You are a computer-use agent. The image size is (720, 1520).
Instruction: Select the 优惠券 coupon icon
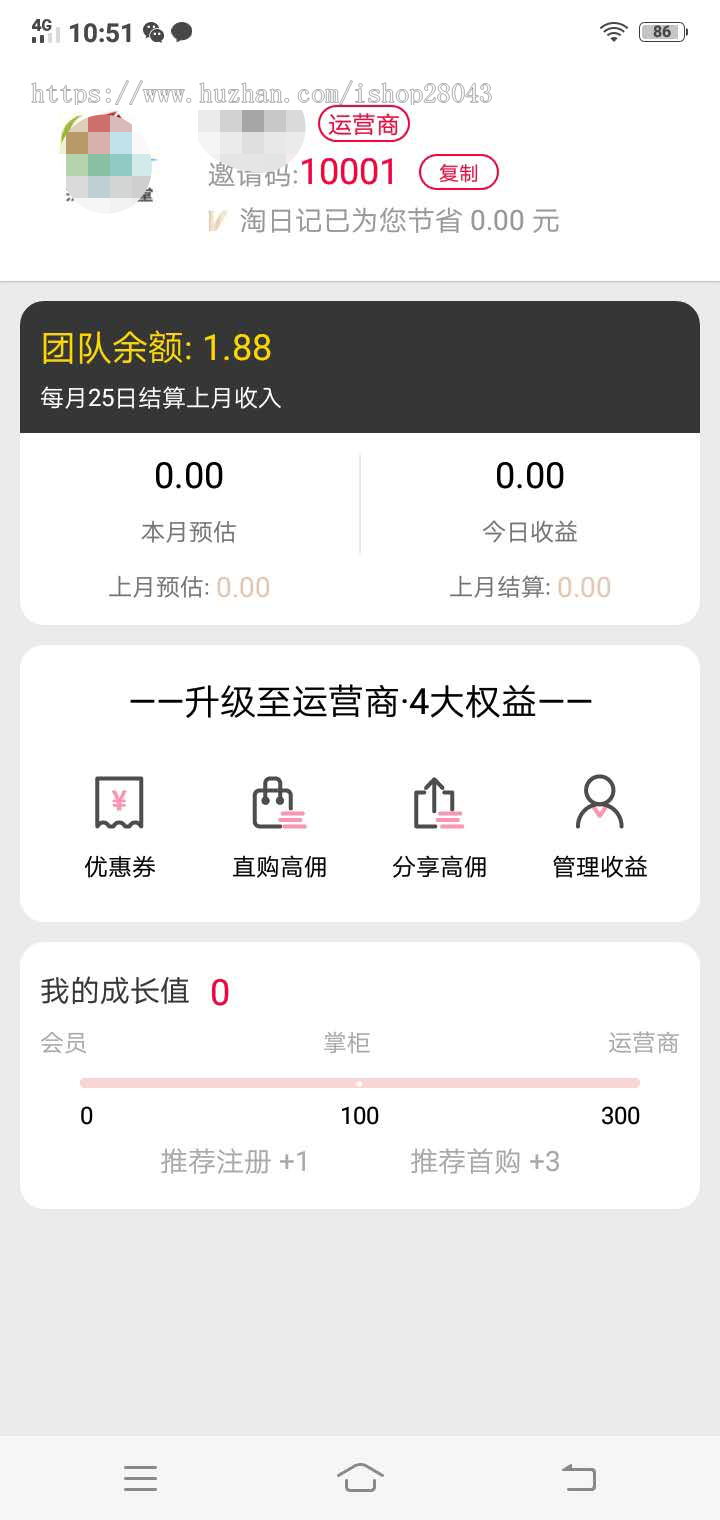pyautogui.click(x=119, y=803)
